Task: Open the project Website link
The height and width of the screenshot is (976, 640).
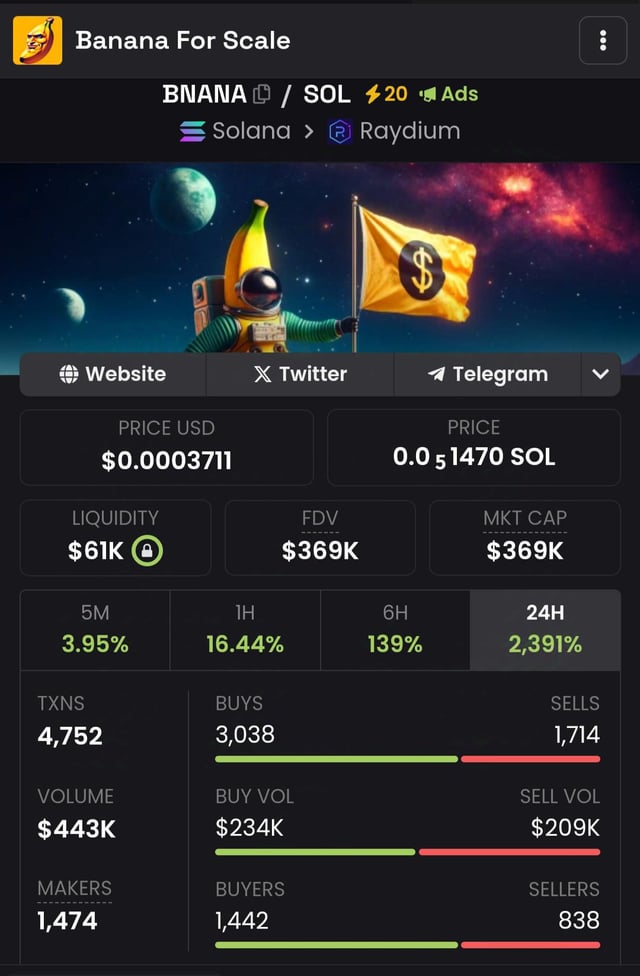Action: pos(113,374)
